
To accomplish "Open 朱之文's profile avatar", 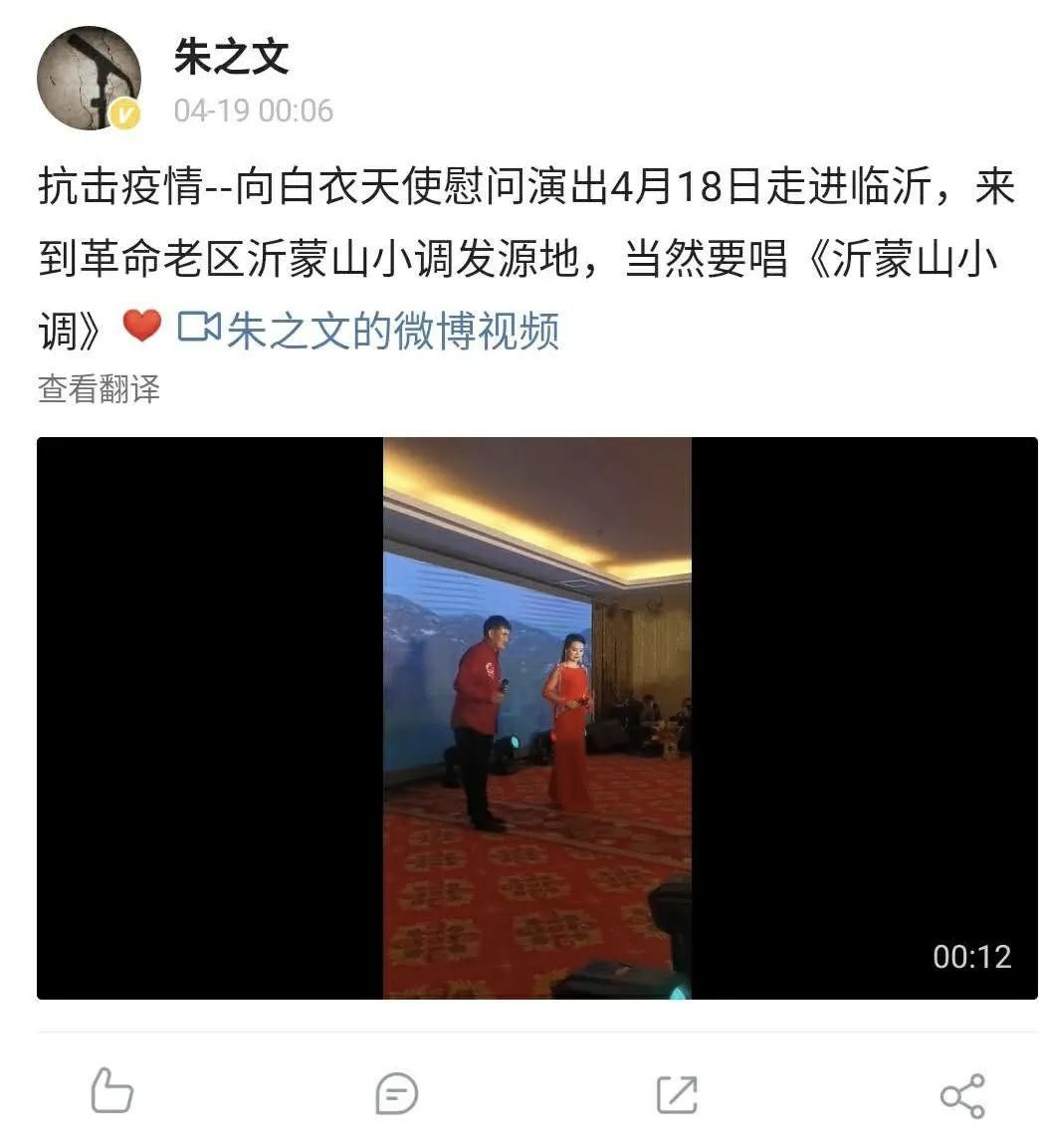I will [89, 78].
